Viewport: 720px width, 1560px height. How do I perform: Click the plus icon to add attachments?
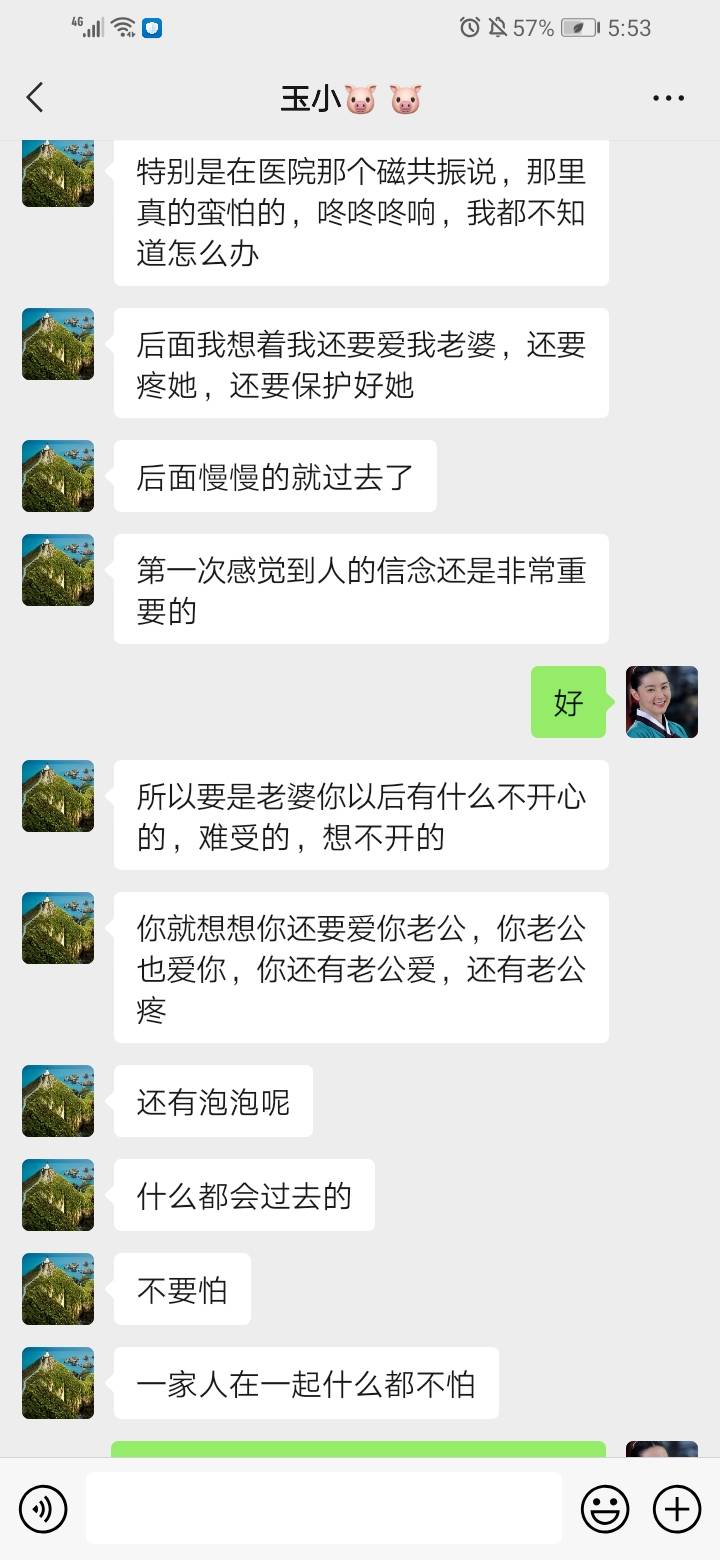coord(677,1507)
